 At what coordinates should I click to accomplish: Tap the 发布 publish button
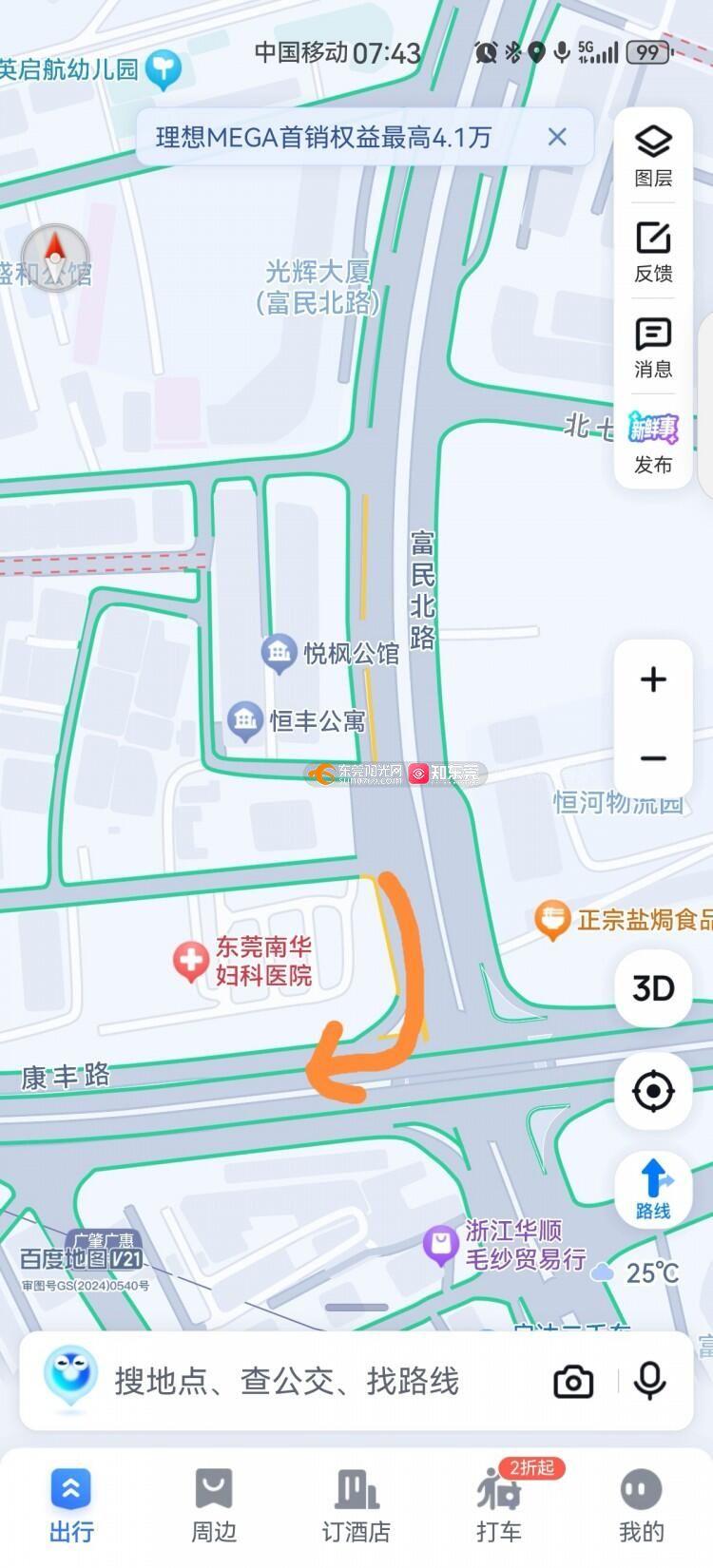click(x=653, y=443)
